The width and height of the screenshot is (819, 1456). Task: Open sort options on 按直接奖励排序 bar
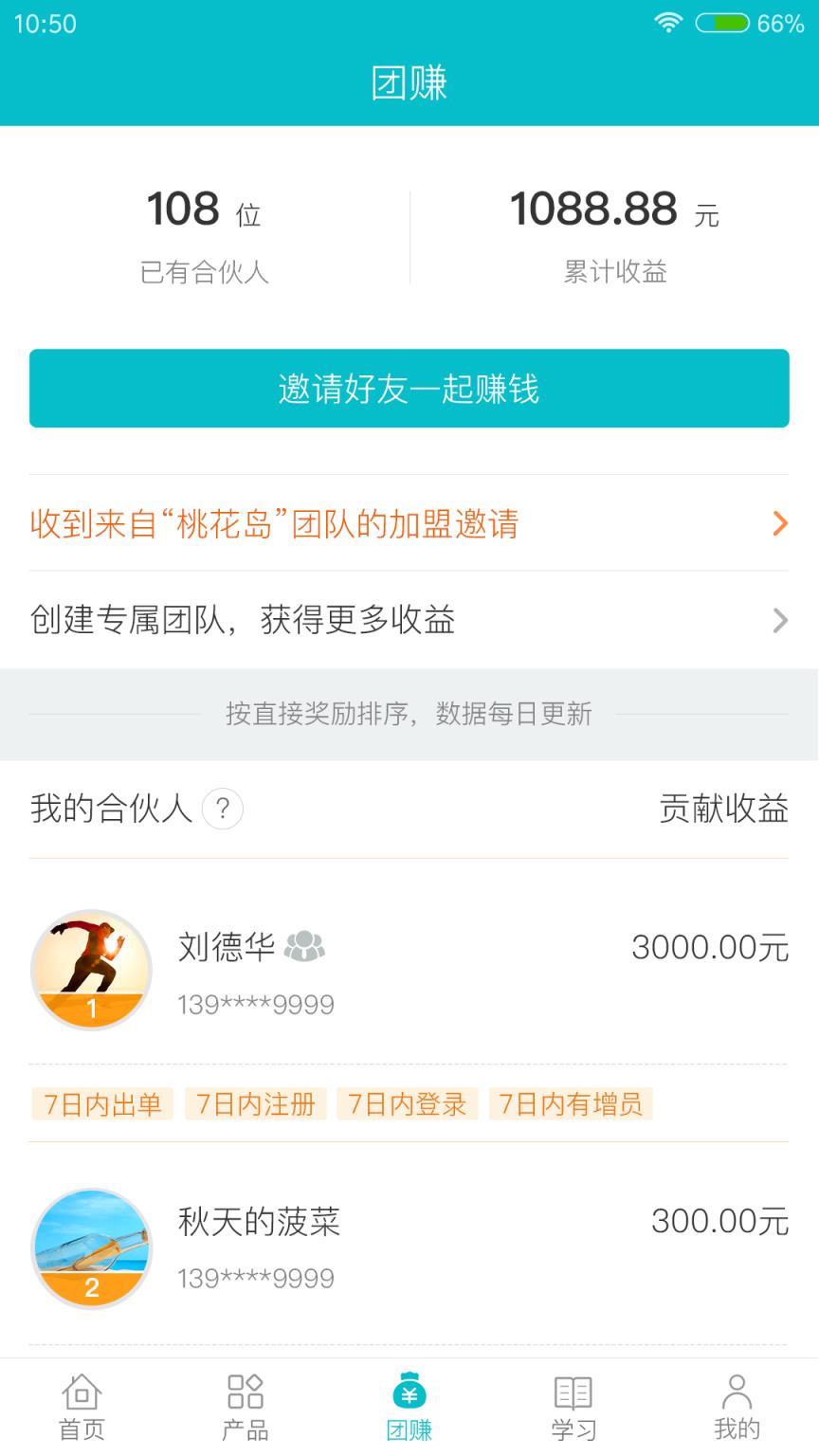(x=409, y=715)
